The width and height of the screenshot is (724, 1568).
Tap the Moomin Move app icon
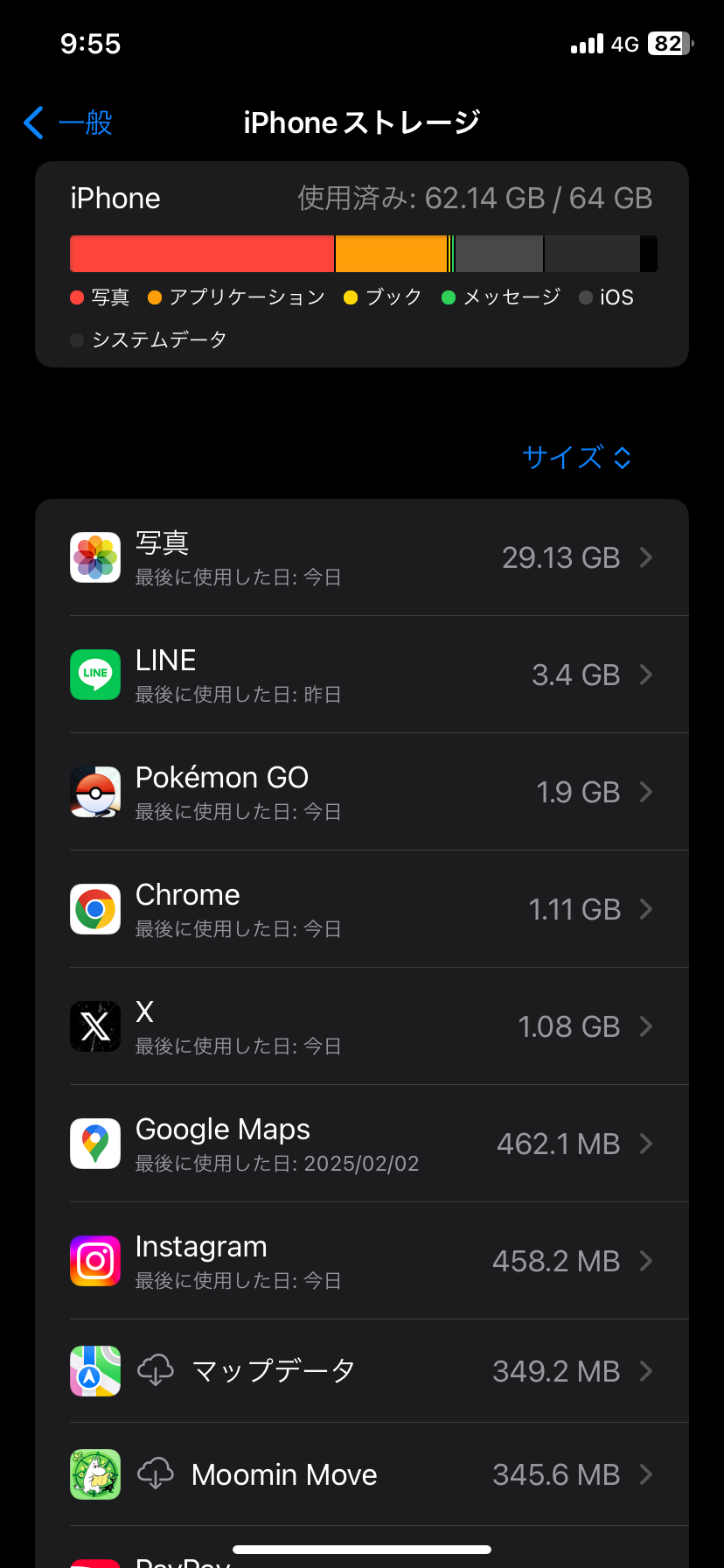point(94,1474)
